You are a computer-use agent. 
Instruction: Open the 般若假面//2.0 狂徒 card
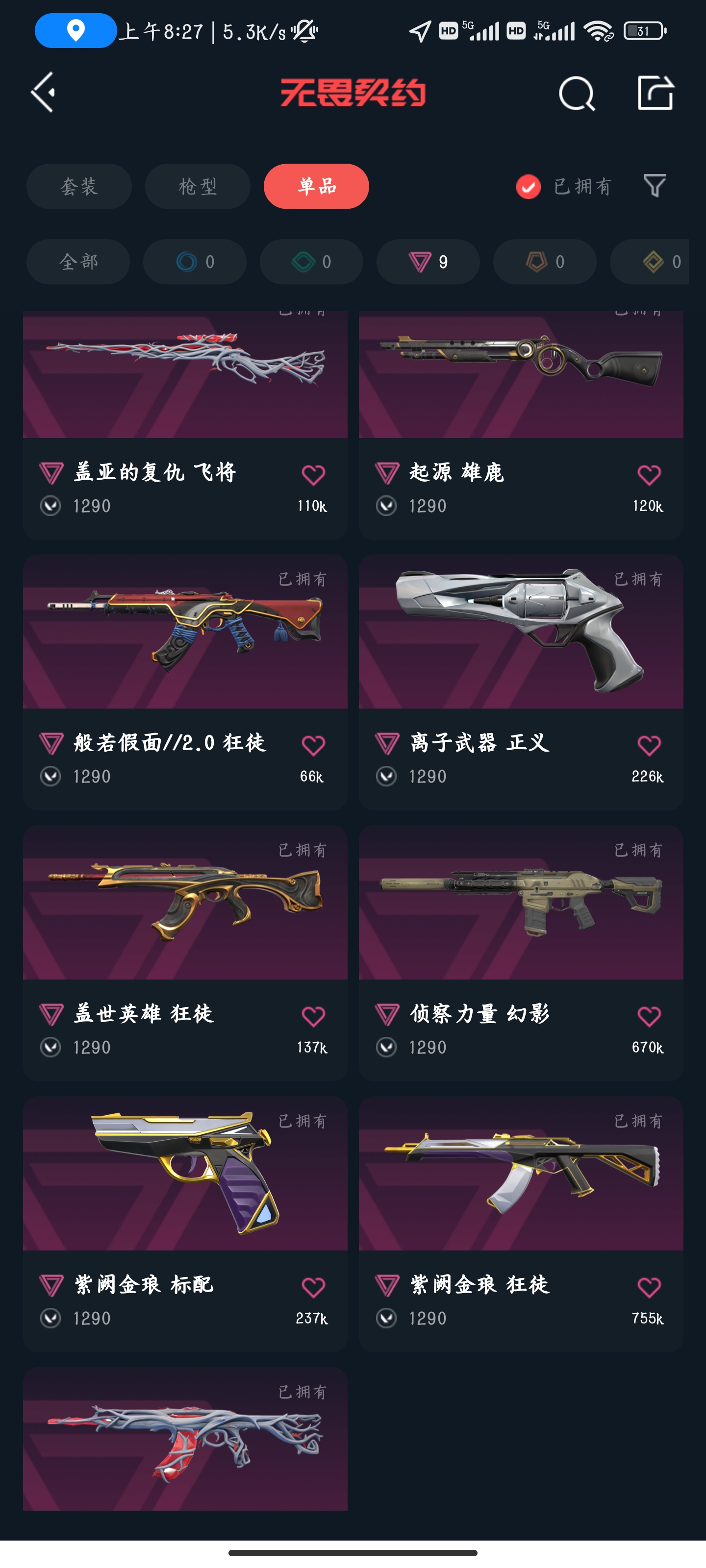coord(185,683)
